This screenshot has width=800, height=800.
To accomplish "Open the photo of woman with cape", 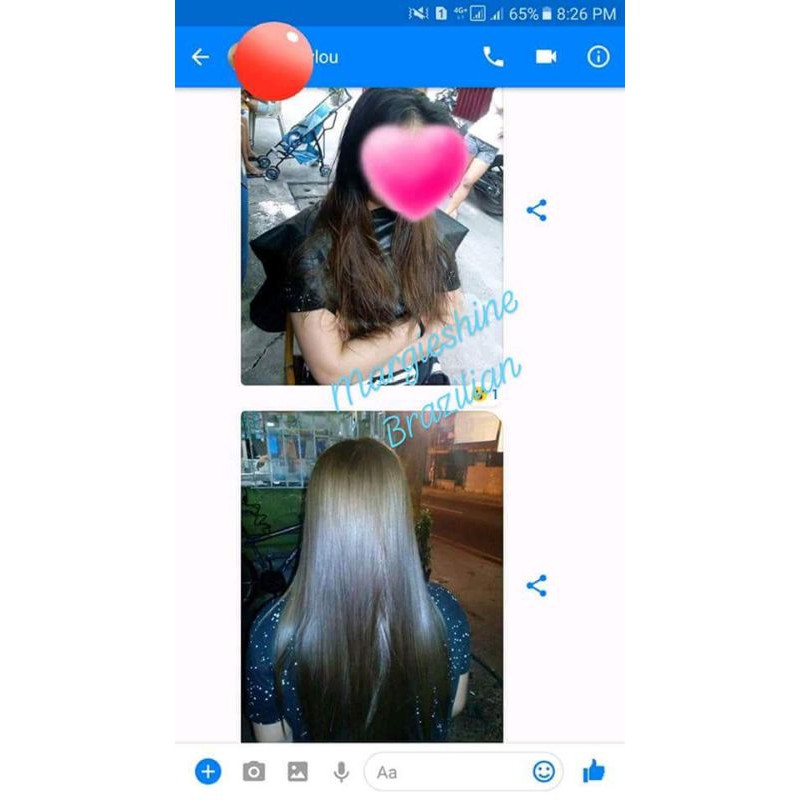I will [x=372, y=236].
